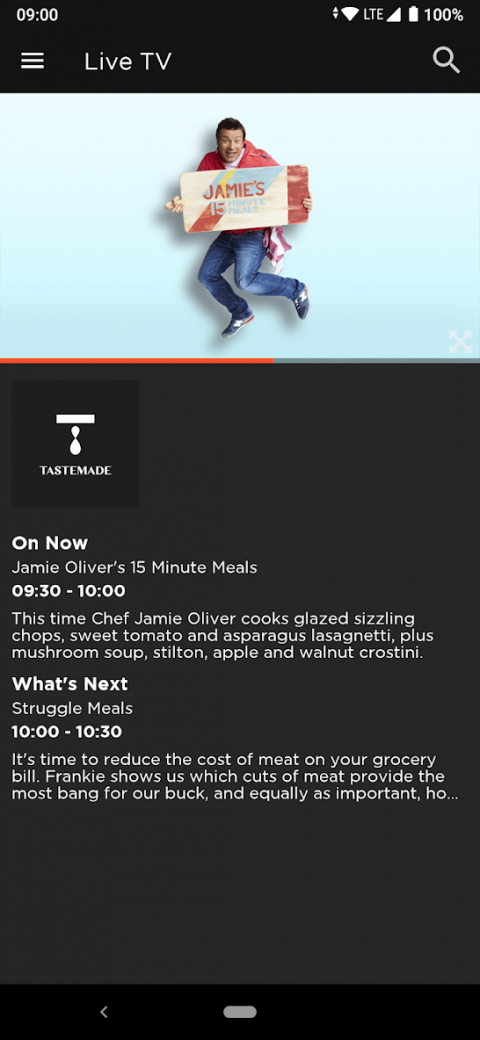Screen dimensions: 480x1040
Task: Expand the video player to fullscreen
Action: (x=460, y=342)
